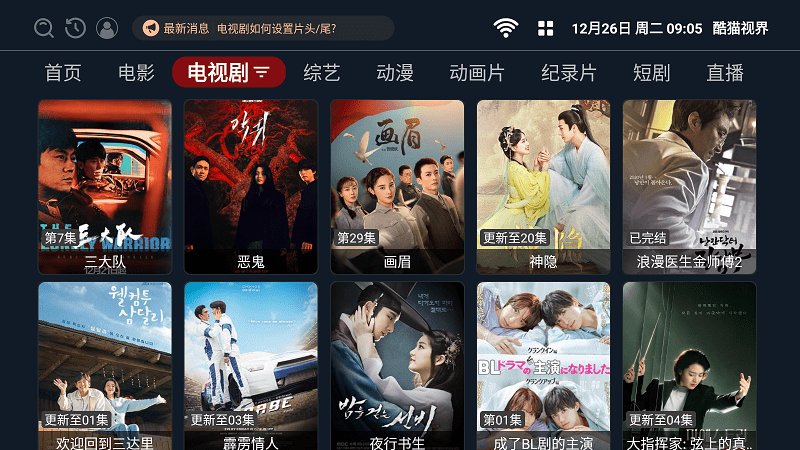Go to the 综艺 tab

pos(322,73)
